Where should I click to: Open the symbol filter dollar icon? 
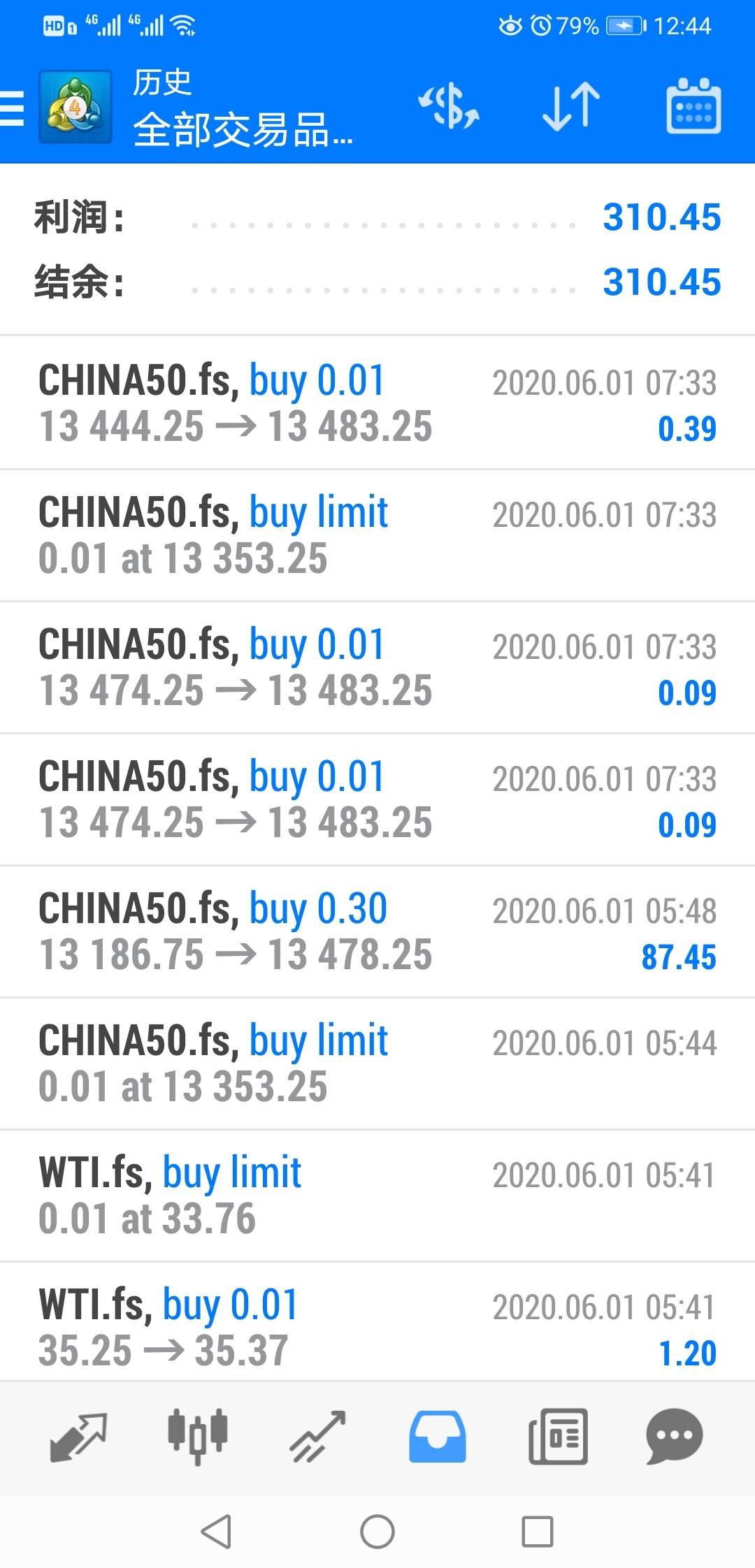pos(449,107)
